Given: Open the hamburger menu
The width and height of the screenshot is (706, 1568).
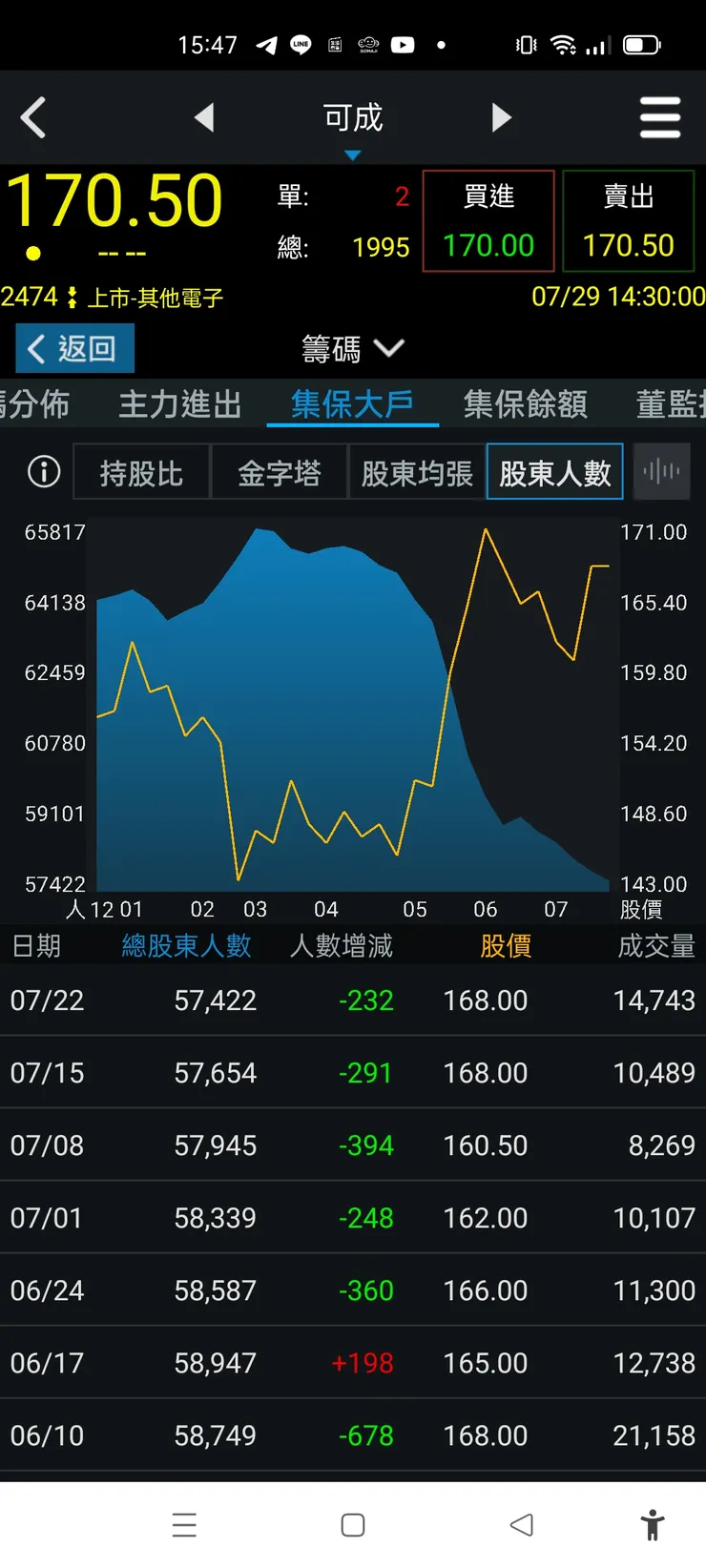Looking at the screenshot, I should [x=660, y=116].
